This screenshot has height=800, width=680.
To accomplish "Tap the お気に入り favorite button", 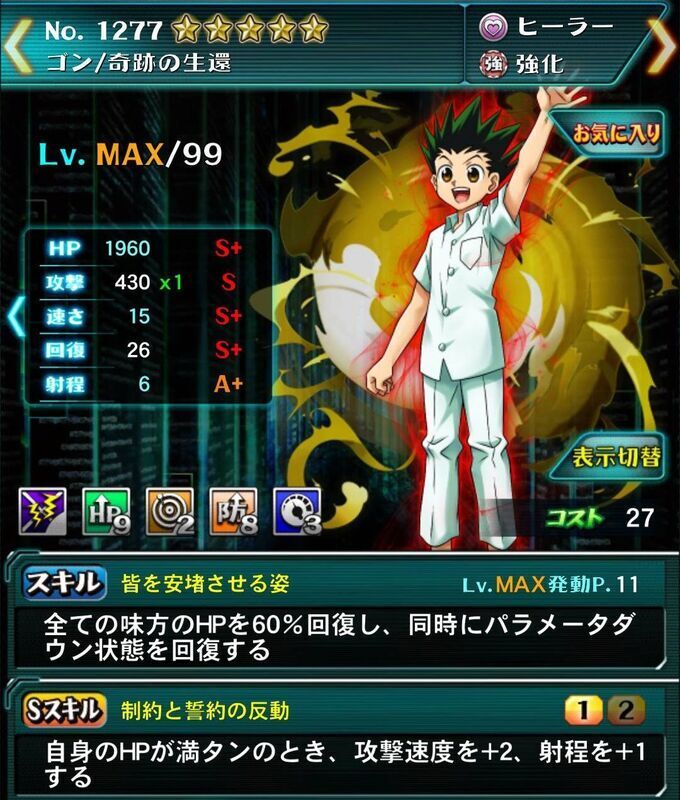I will (x=616, y=134).
